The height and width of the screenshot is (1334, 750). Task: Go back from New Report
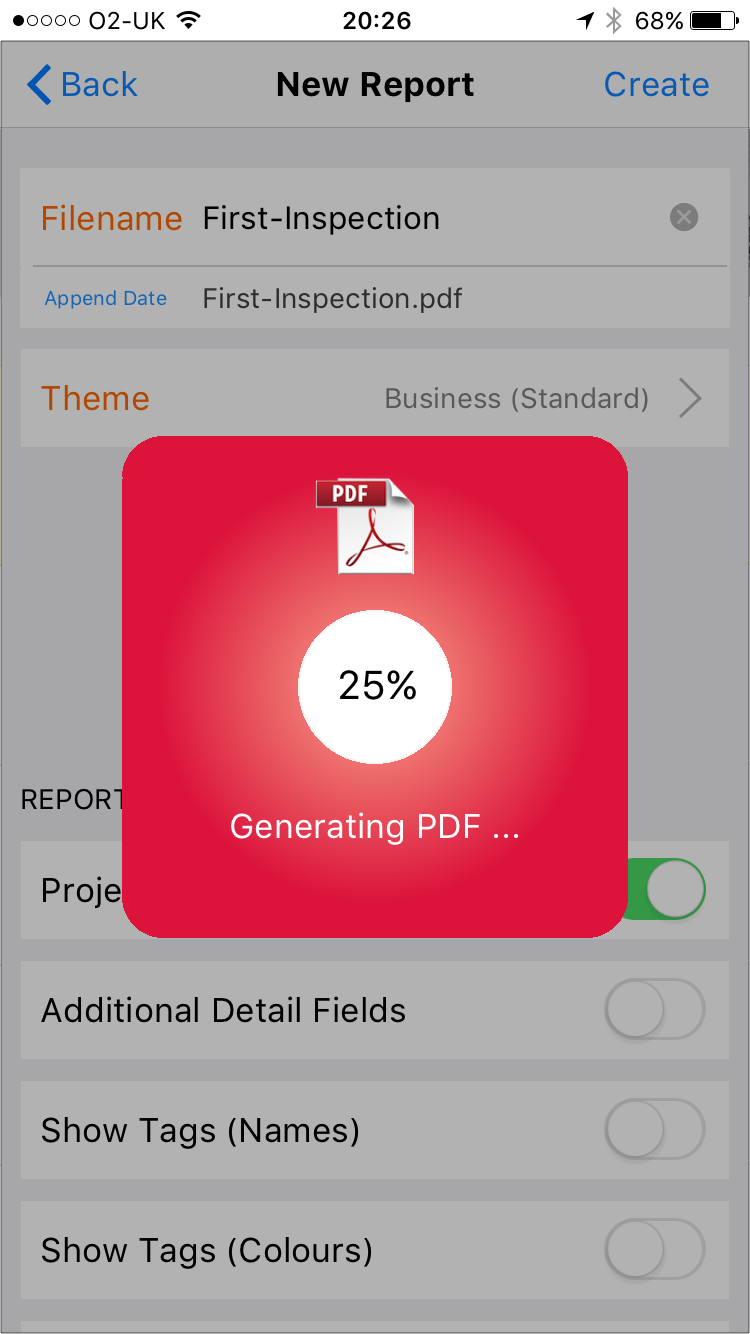(82, 85)
